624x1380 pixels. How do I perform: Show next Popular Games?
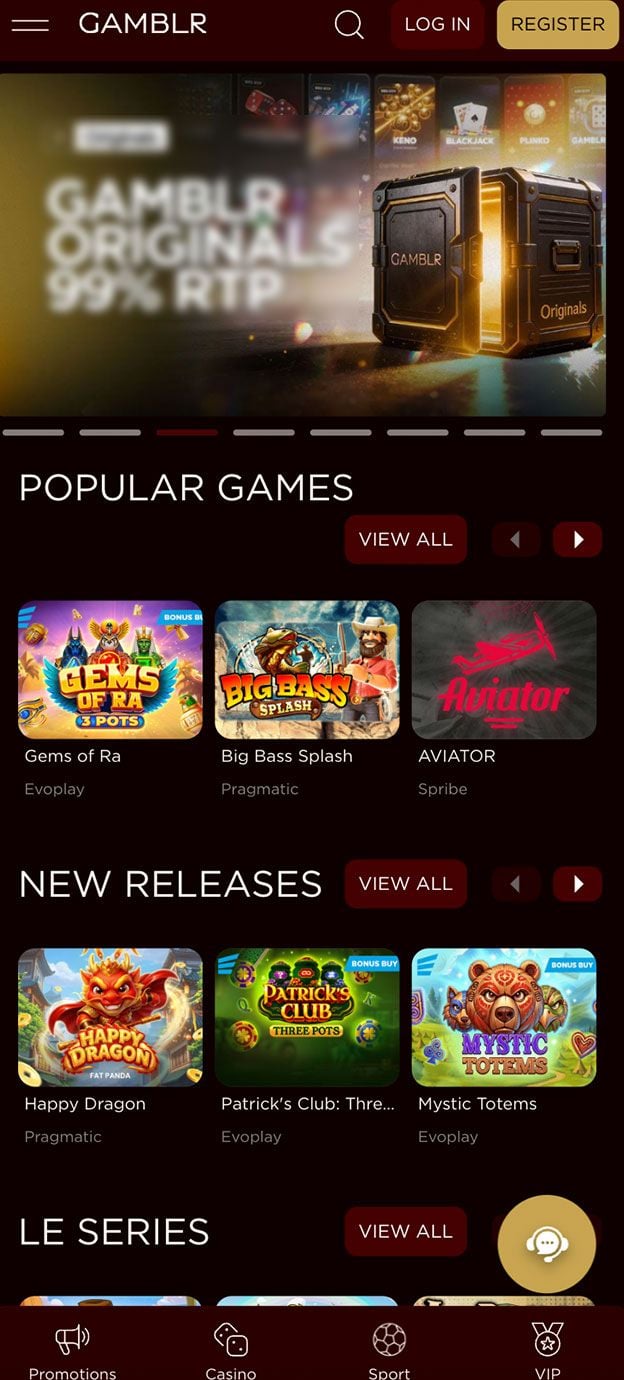tap(578, 540)
